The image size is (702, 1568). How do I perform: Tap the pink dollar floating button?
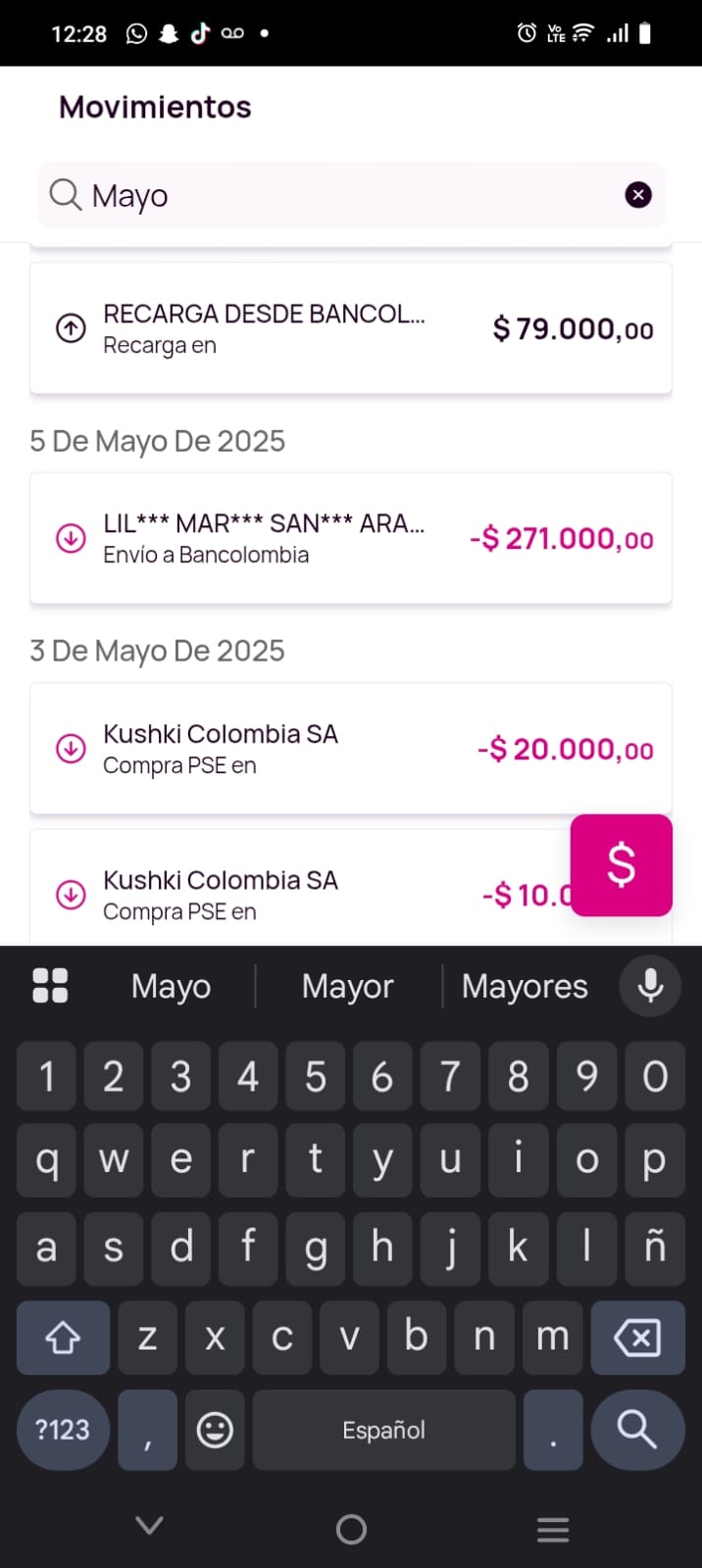point(622,865)
